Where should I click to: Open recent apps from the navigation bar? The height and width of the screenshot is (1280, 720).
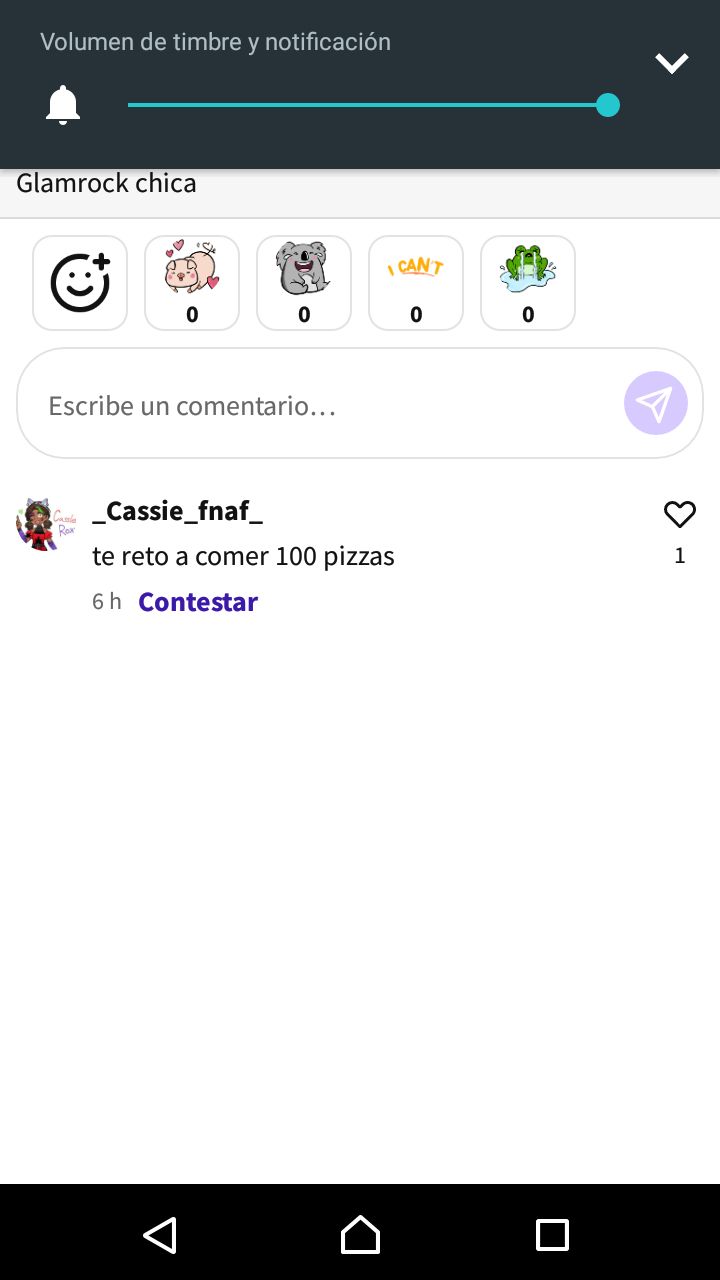(x=552, y=1235)
